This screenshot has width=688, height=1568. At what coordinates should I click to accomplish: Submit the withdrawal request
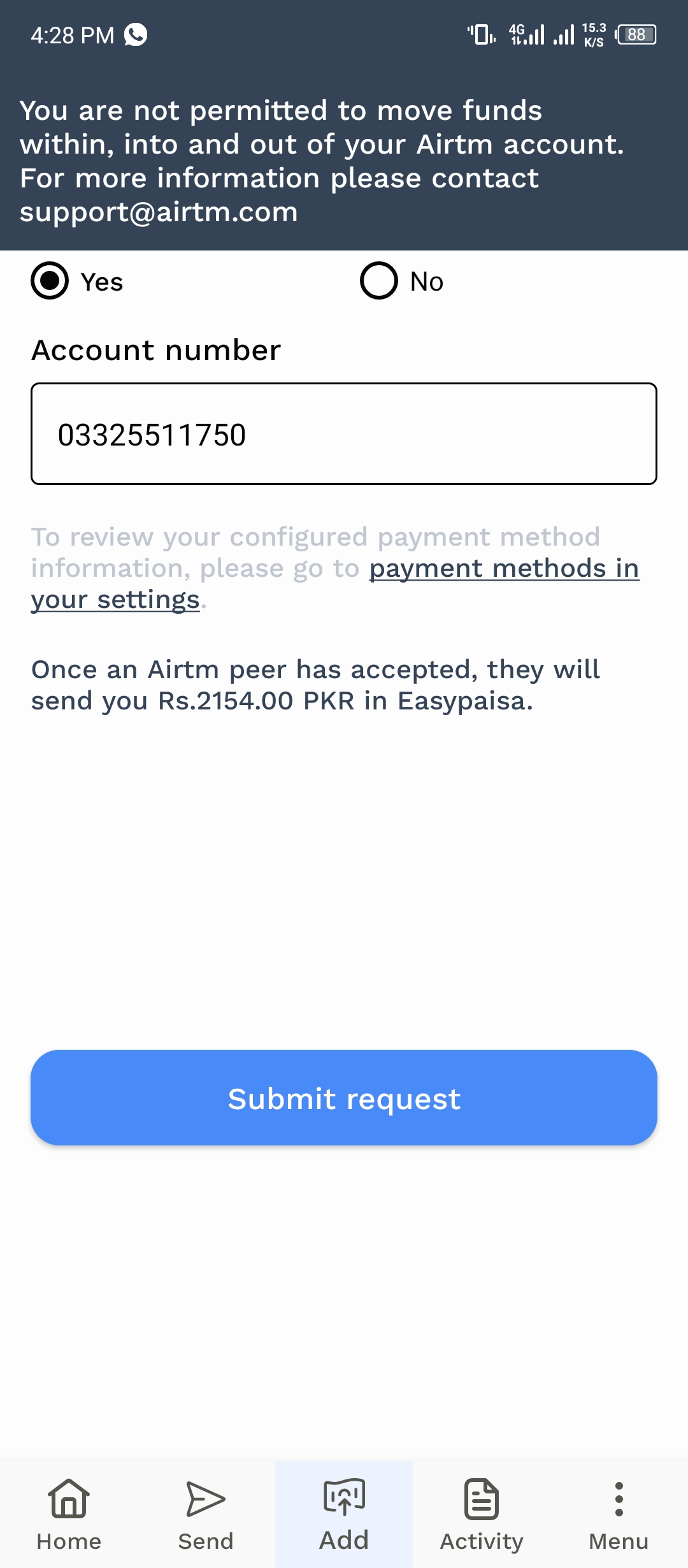pos(344,1098)
